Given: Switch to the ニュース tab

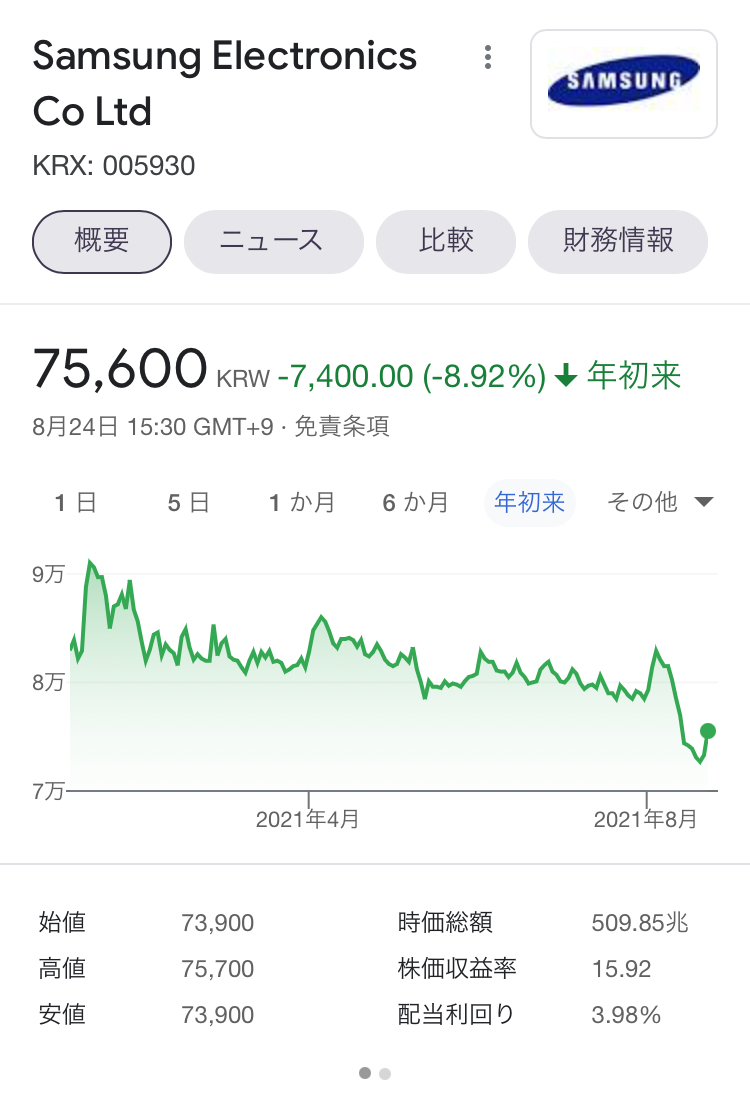Looking at the screenshot, I should pos(273,241).
